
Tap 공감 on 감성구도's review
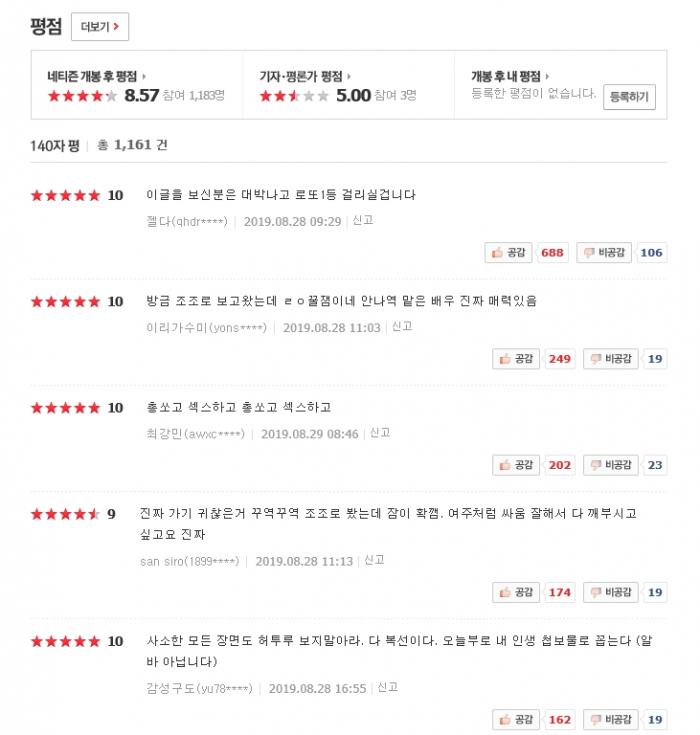[x=517, y=720]
